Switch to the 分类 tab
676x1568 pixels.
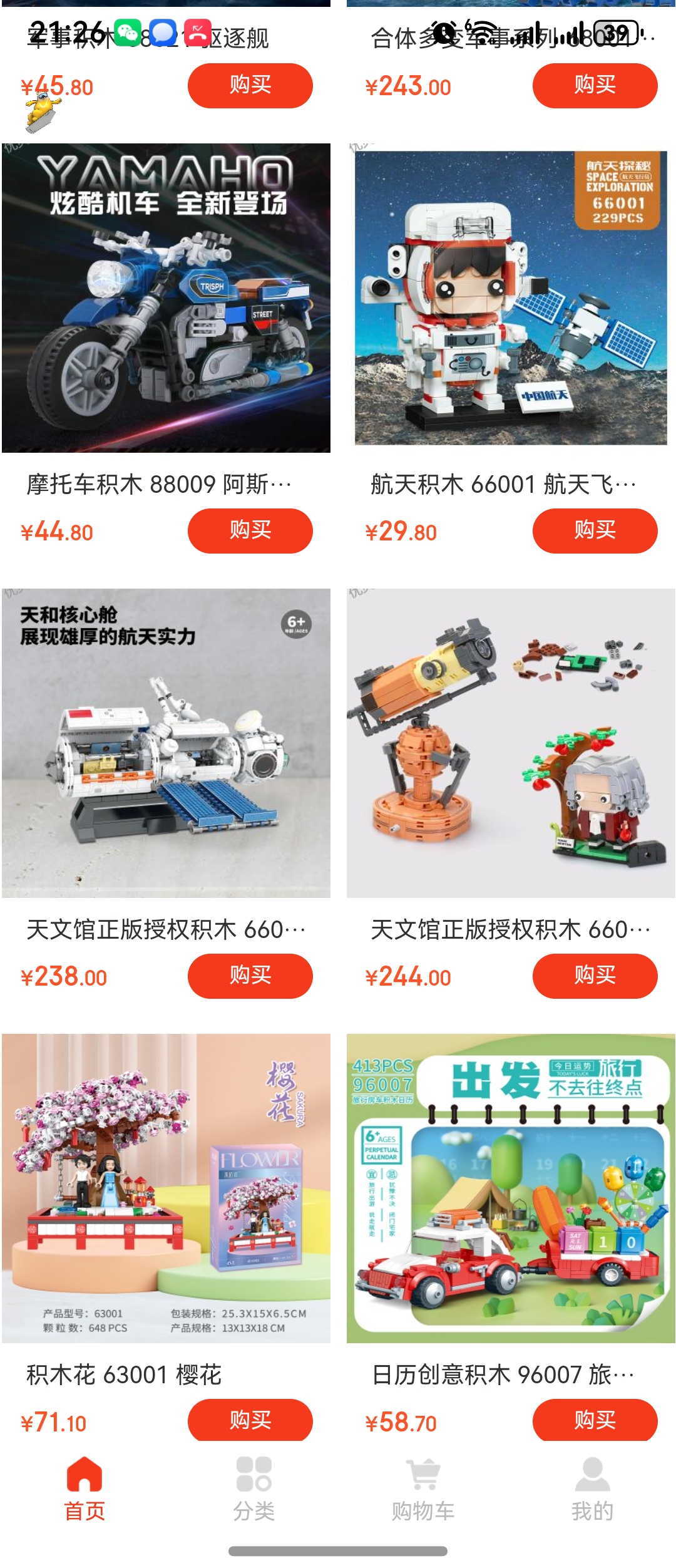[x=253, y=1489]
